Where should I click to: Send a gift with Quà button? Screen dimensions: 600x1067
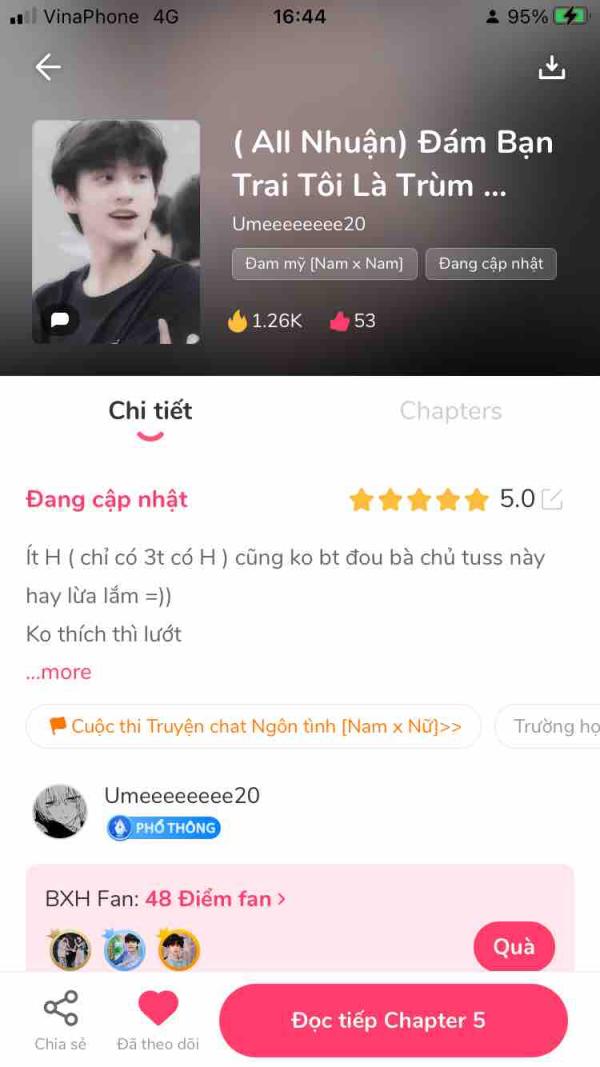coord(513,946)
